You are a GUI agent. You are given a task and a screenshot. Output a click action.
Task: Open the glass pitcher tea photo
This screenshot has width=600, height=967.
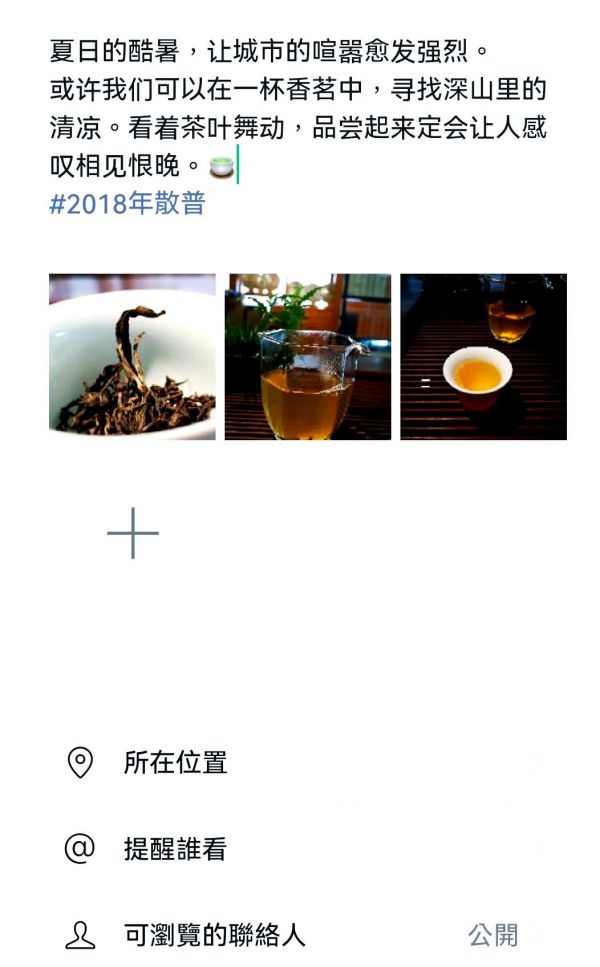pos(307,357)
